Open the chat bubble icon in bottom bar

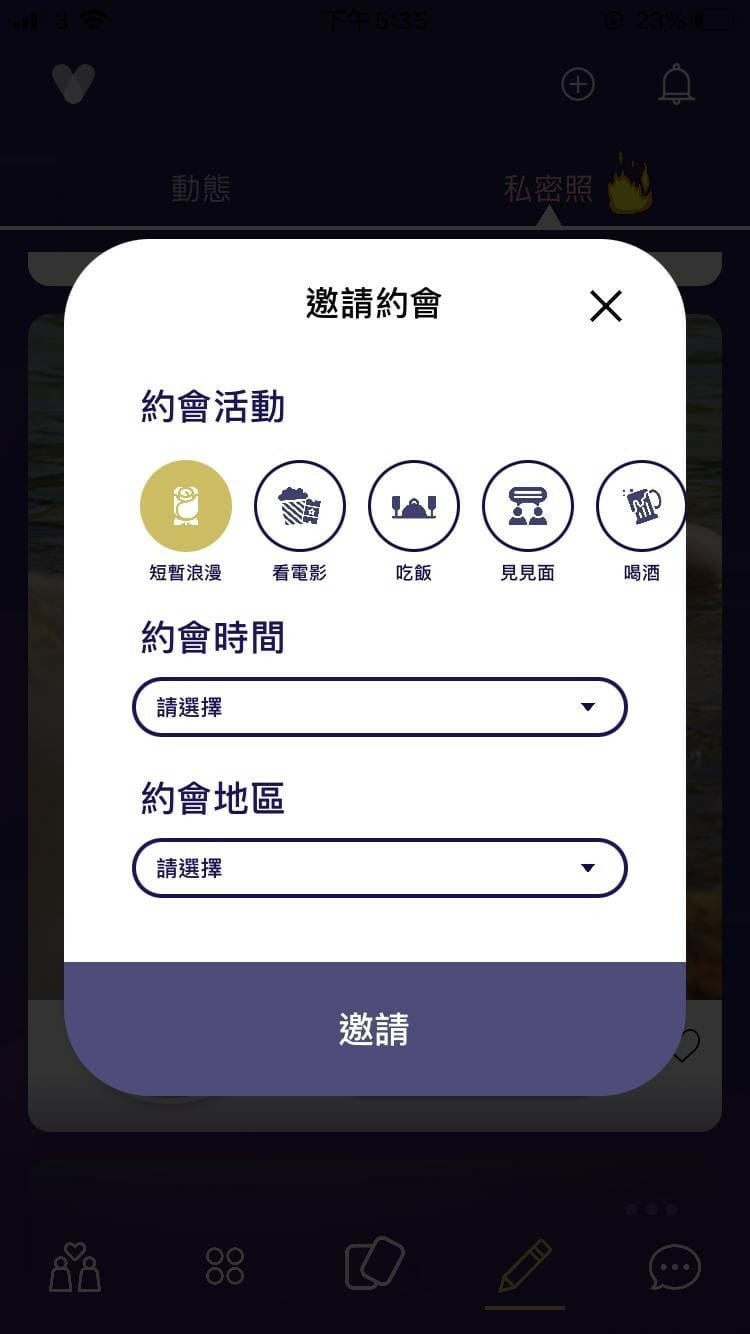click(674, 1267)
